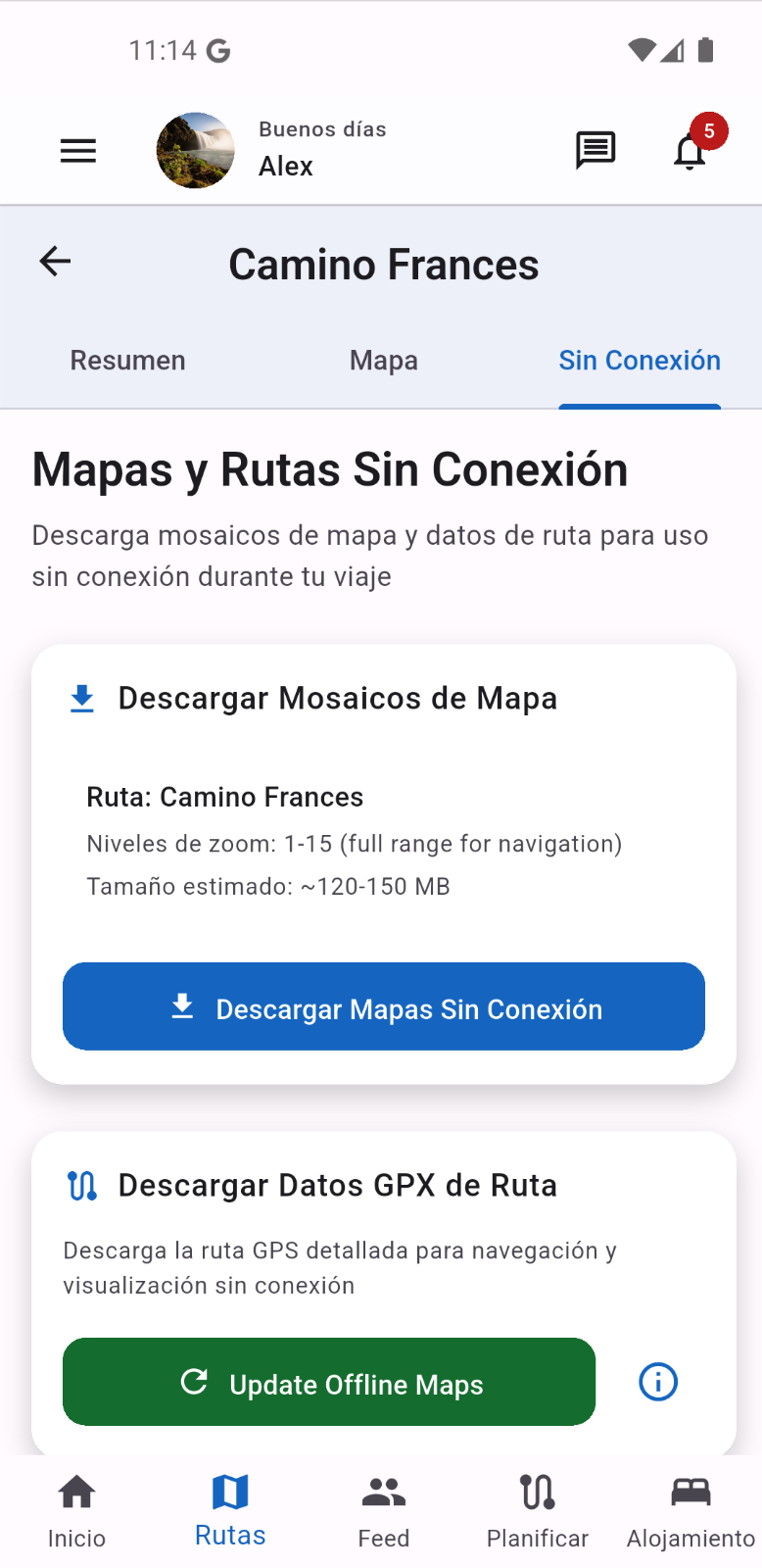Show info beside Update Offline Maps
This screenshot has height=1568, width=762.
[x=658, y=1382]
